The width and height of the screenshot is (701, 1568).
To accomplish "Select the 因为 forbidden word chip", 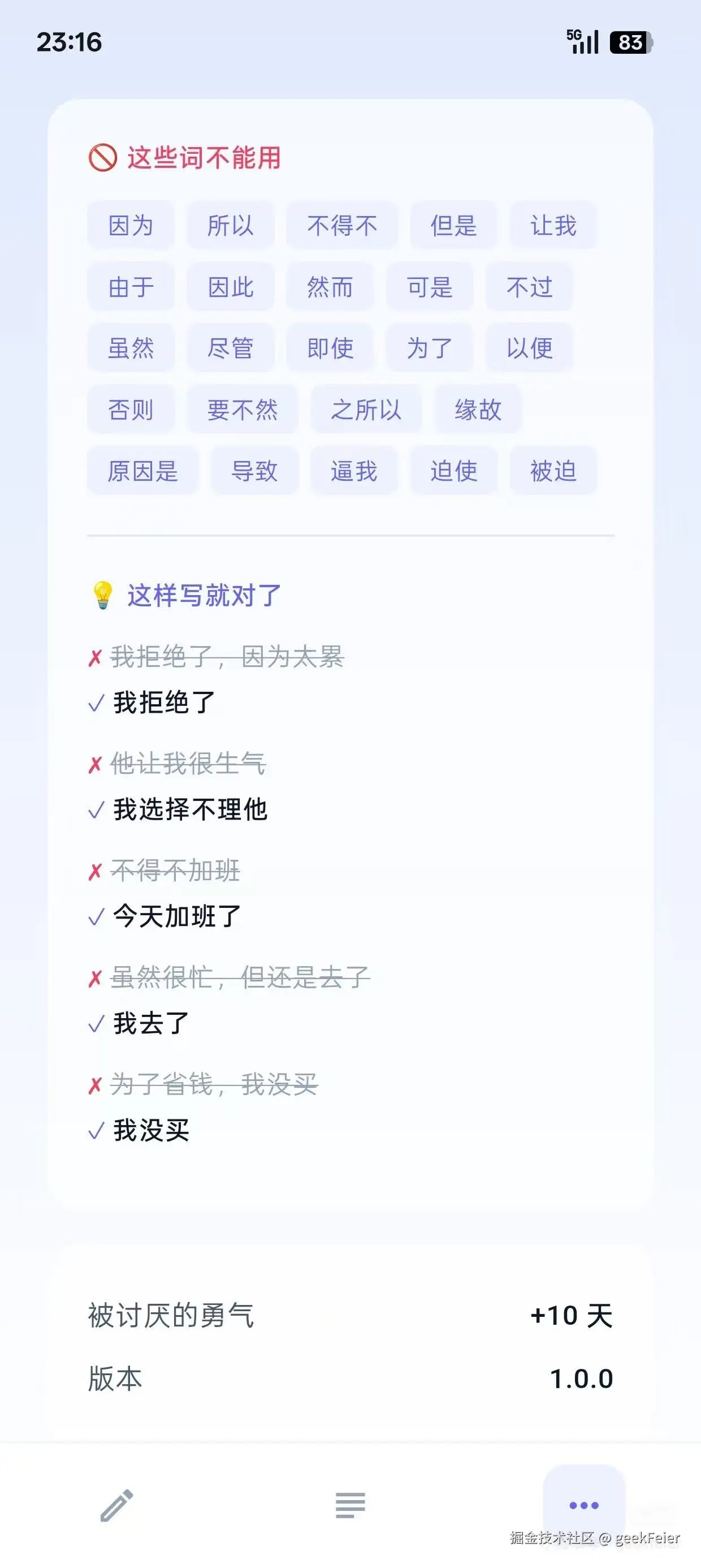I will pos(131,225).
